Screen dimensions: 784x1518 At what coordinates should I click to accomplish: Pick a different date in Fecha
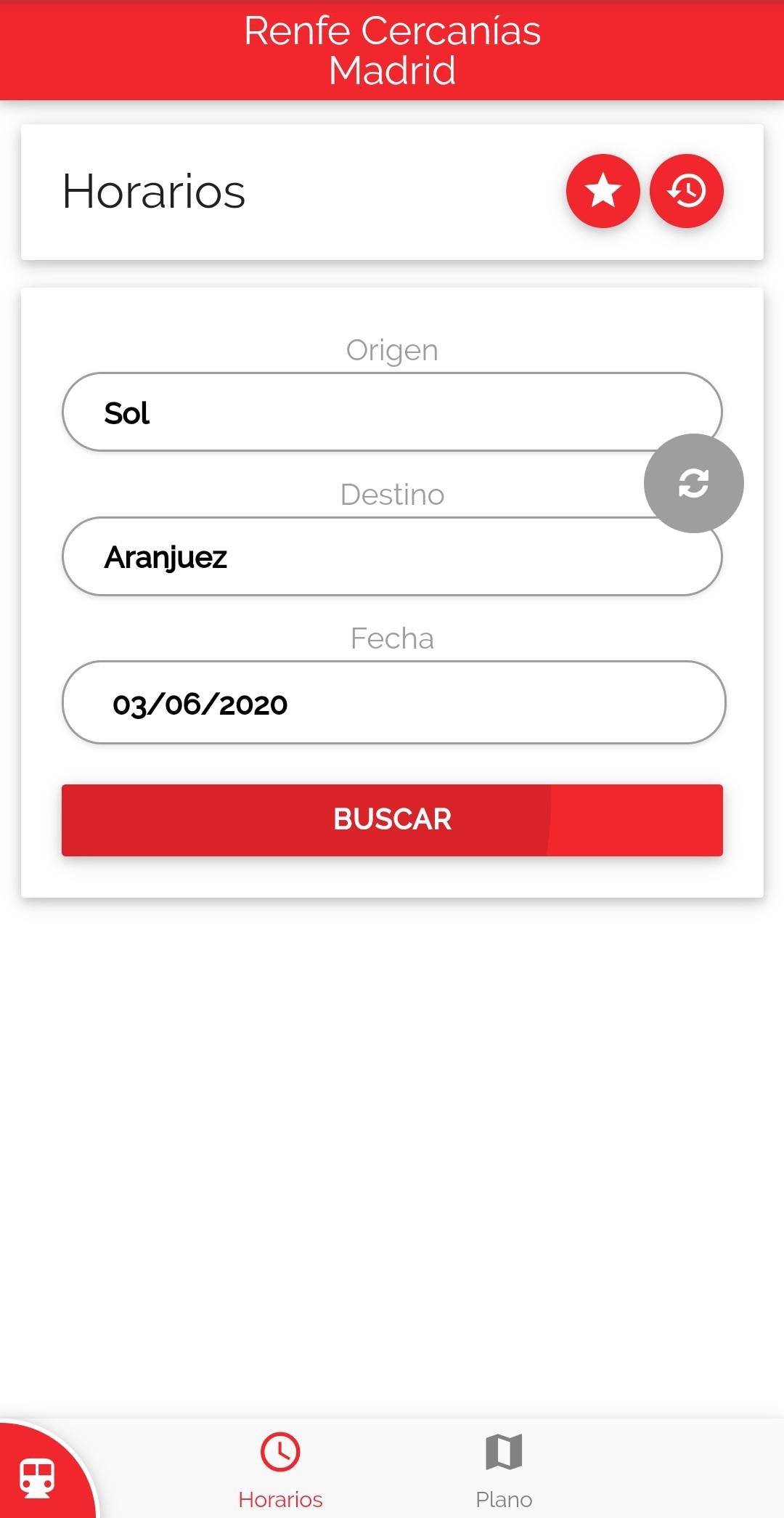point(392,702)
